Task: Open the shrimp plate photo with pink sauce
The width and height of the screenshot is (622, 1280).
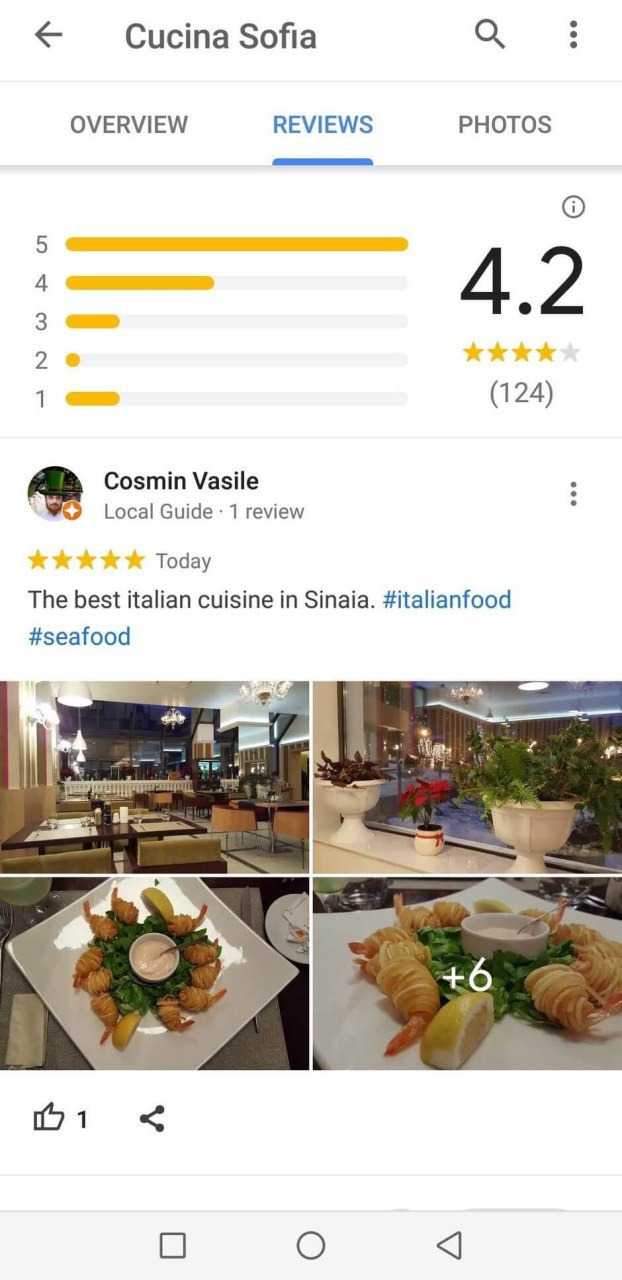Action: pyautogui.click(x=155, y=973)
